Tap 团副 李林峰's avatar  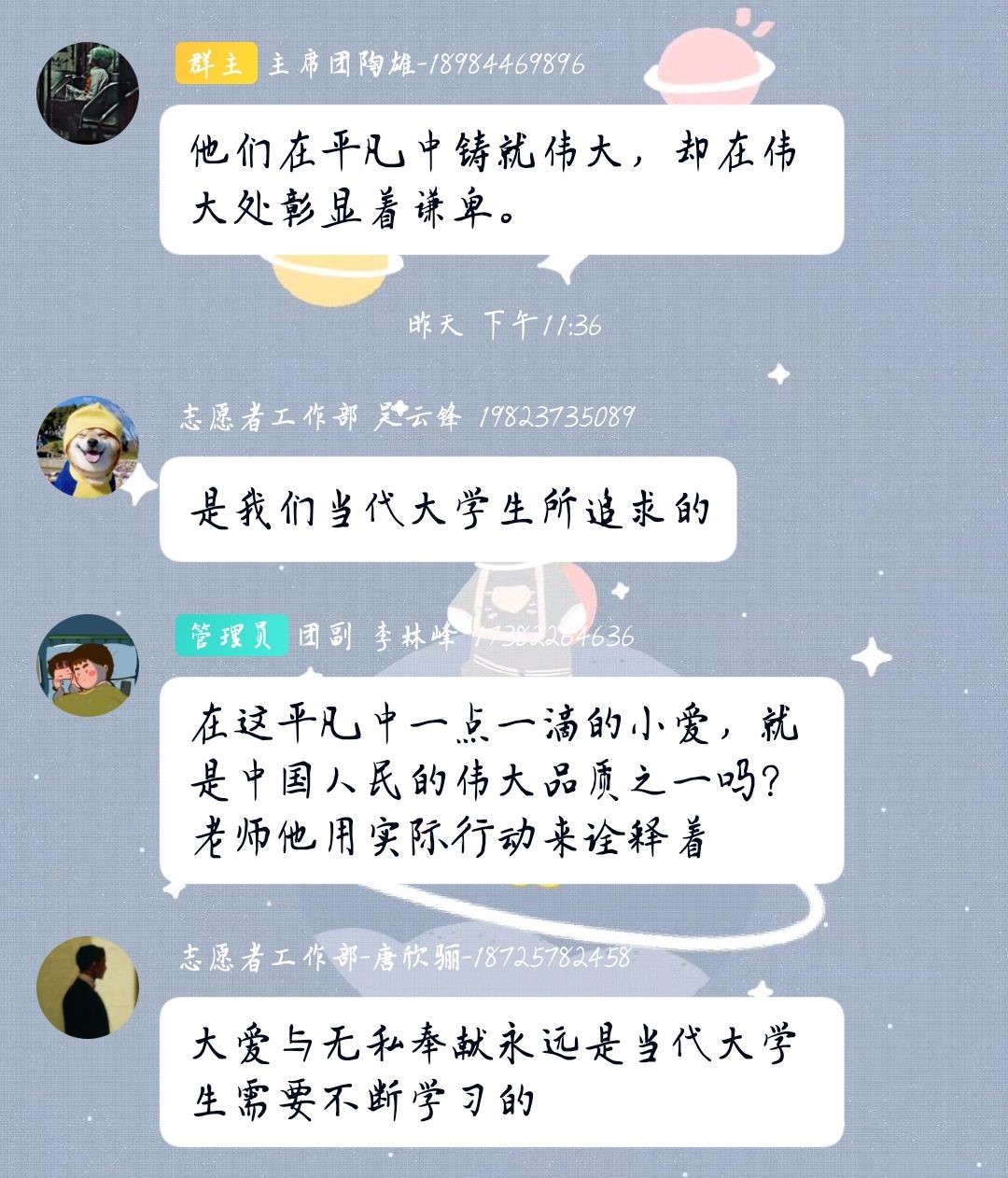[88, 666]
